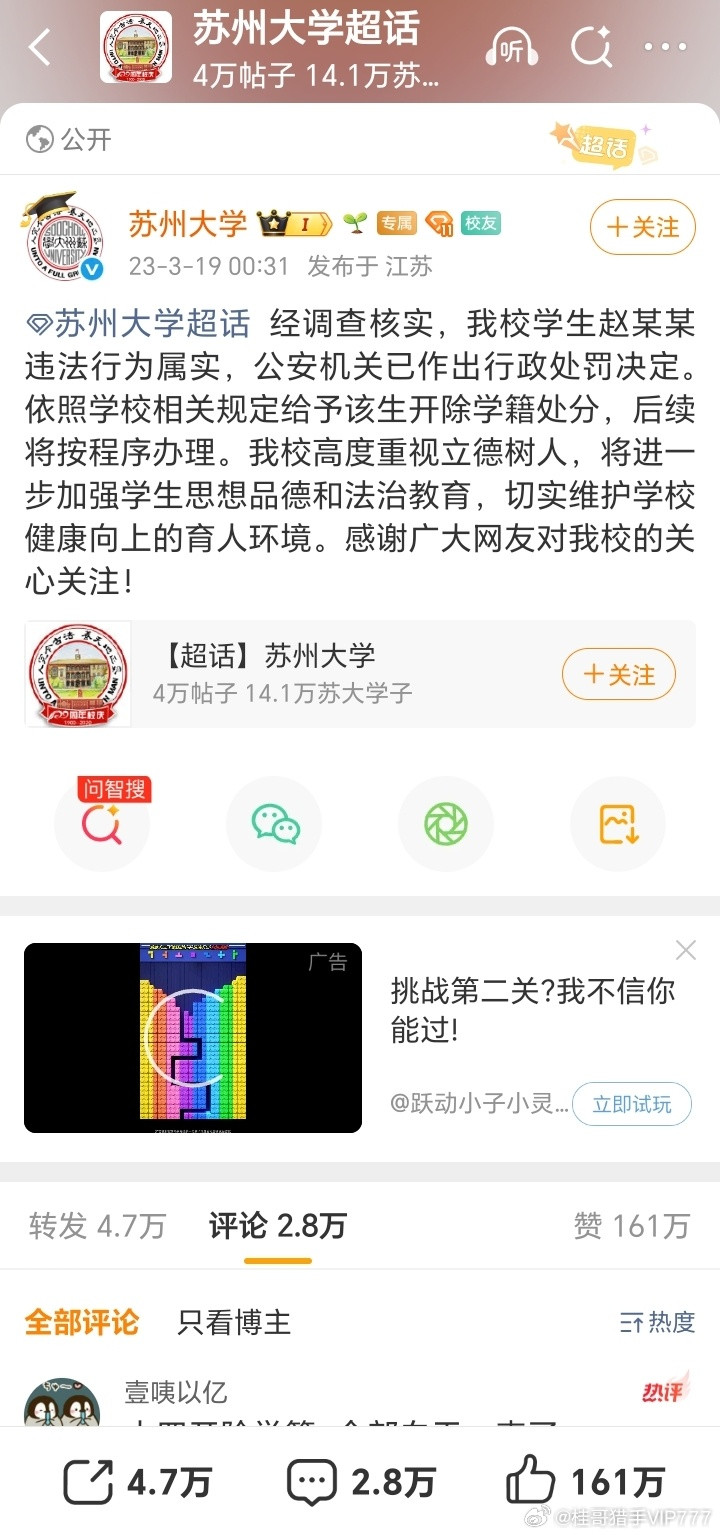Follow 苏州大学 with the top 关注 button
Image resolution: width=720 pixels, height=1535 pixels.
(642, 227)
